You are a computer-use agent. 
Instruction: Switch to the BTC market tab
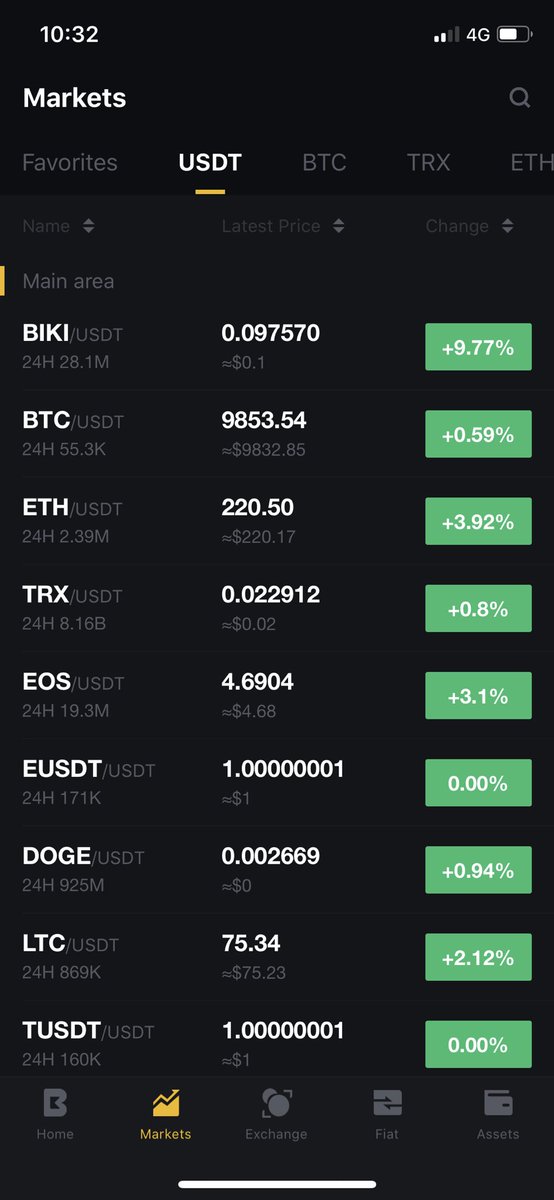click(x=324, y=162)
